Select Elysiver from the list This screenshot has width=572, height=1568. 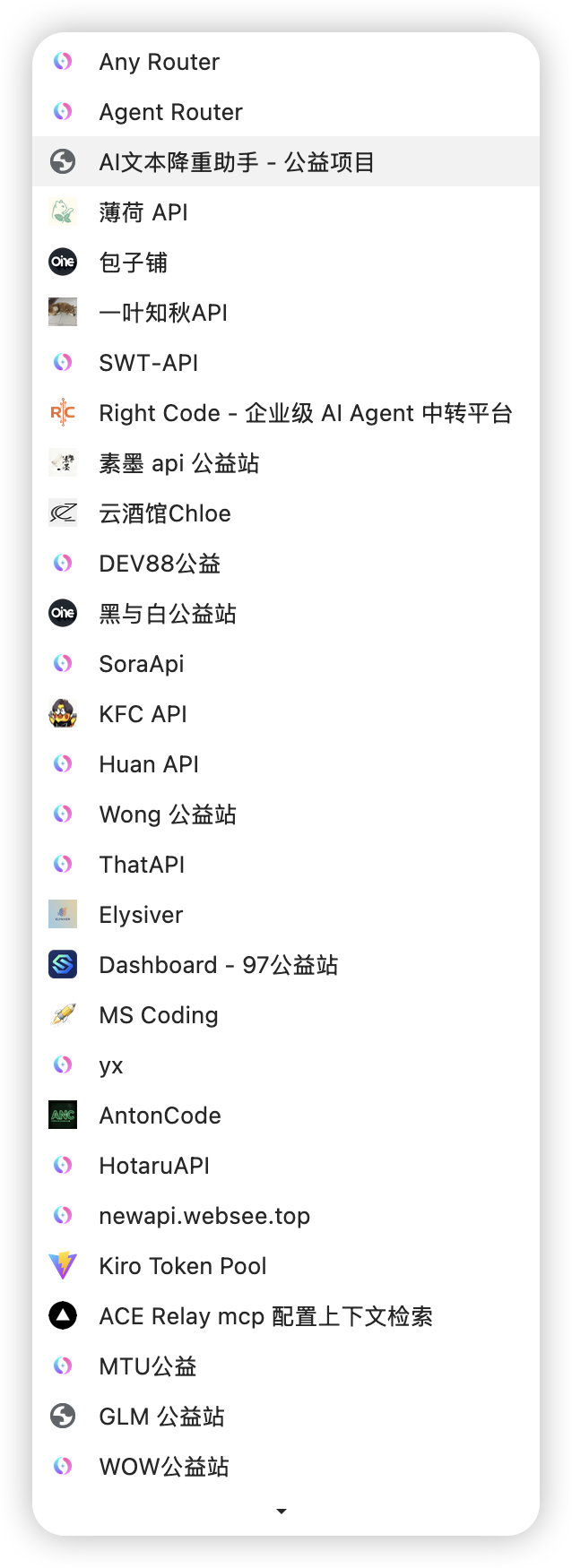tap(286, 915)
